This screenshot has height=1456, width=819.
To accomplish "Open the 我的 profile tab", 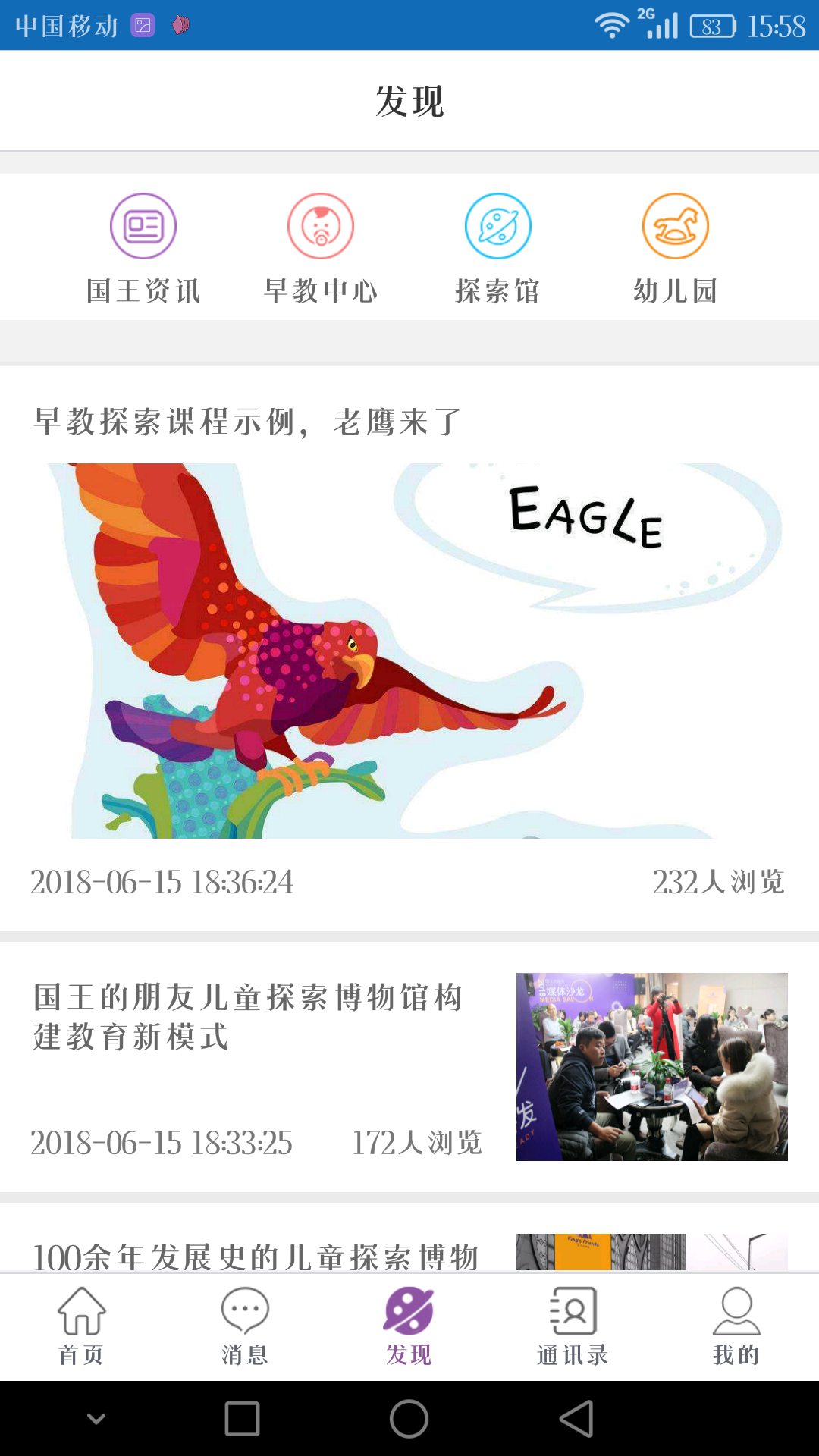I will tap(736, 1326).
